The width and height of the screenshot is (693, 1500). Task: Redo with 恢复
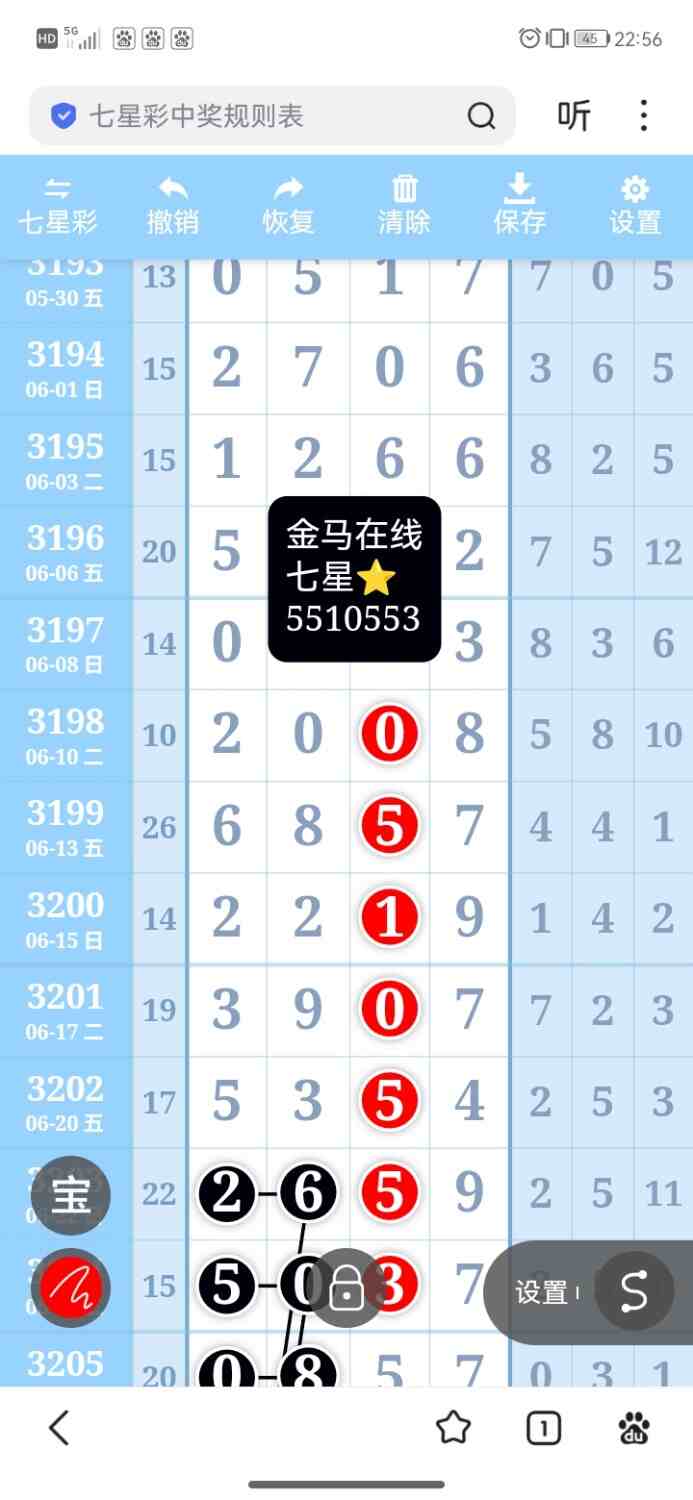coord(288,206)
